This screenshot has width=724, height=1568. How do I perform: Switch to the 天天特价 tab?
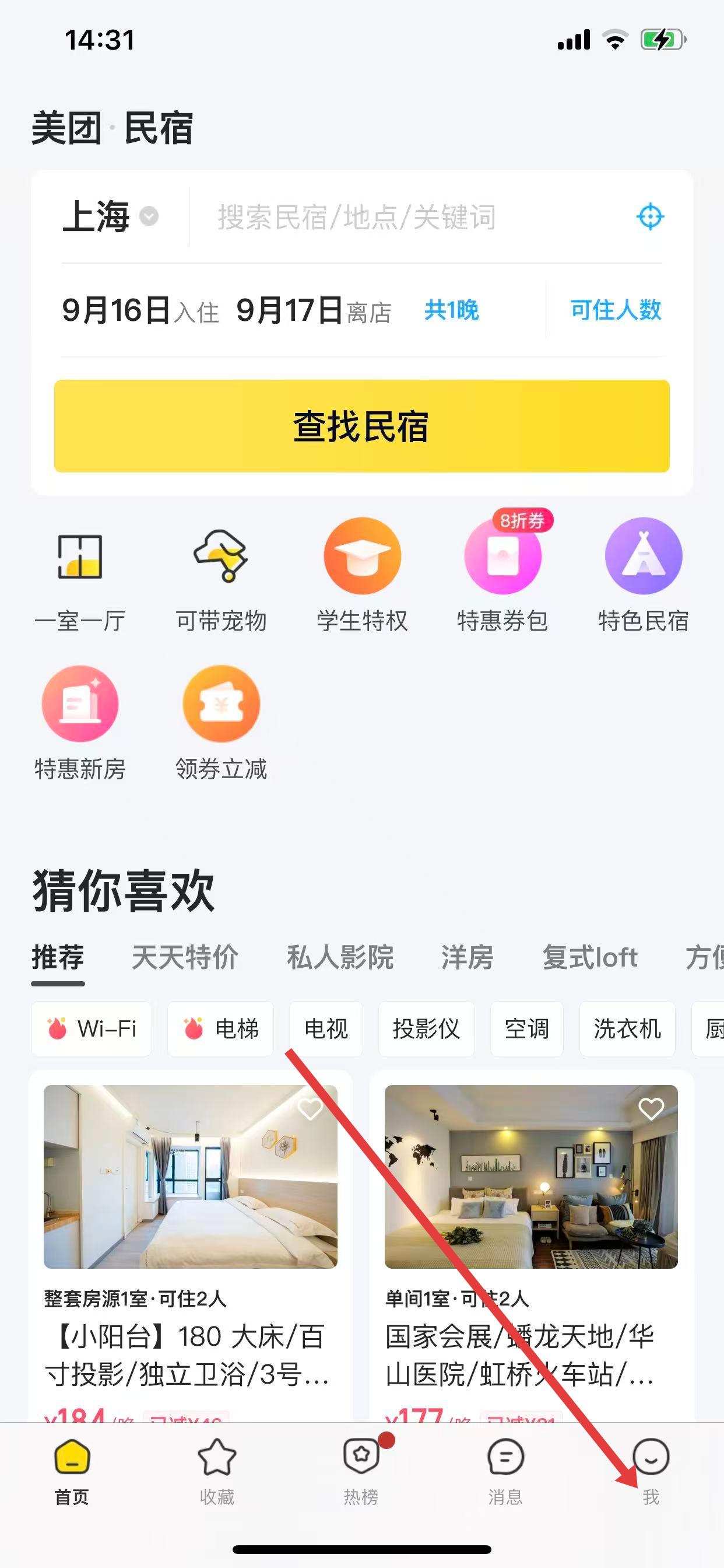[x=184, y=957]
